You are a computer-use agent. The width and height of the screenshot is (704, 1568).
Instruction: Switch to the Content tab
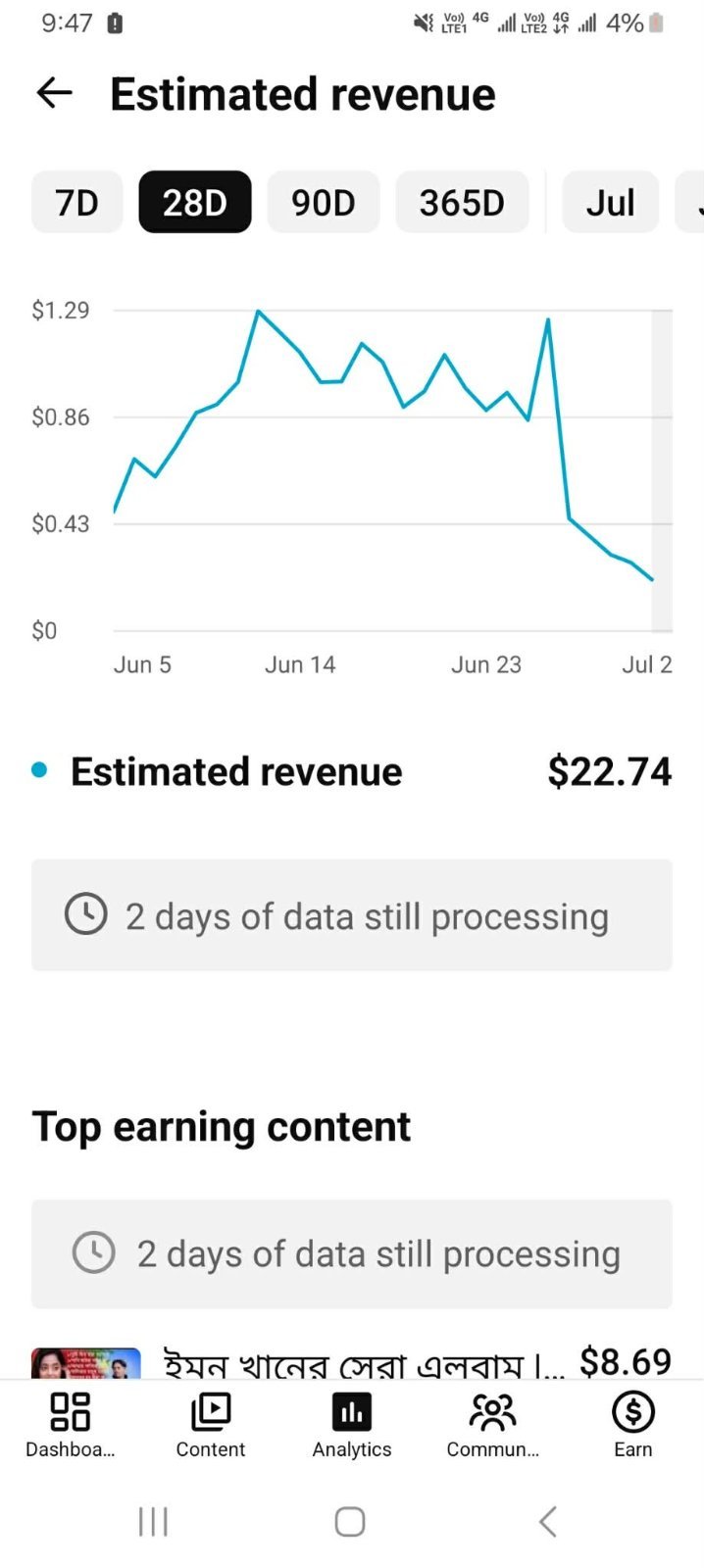tap(211, 1425)
